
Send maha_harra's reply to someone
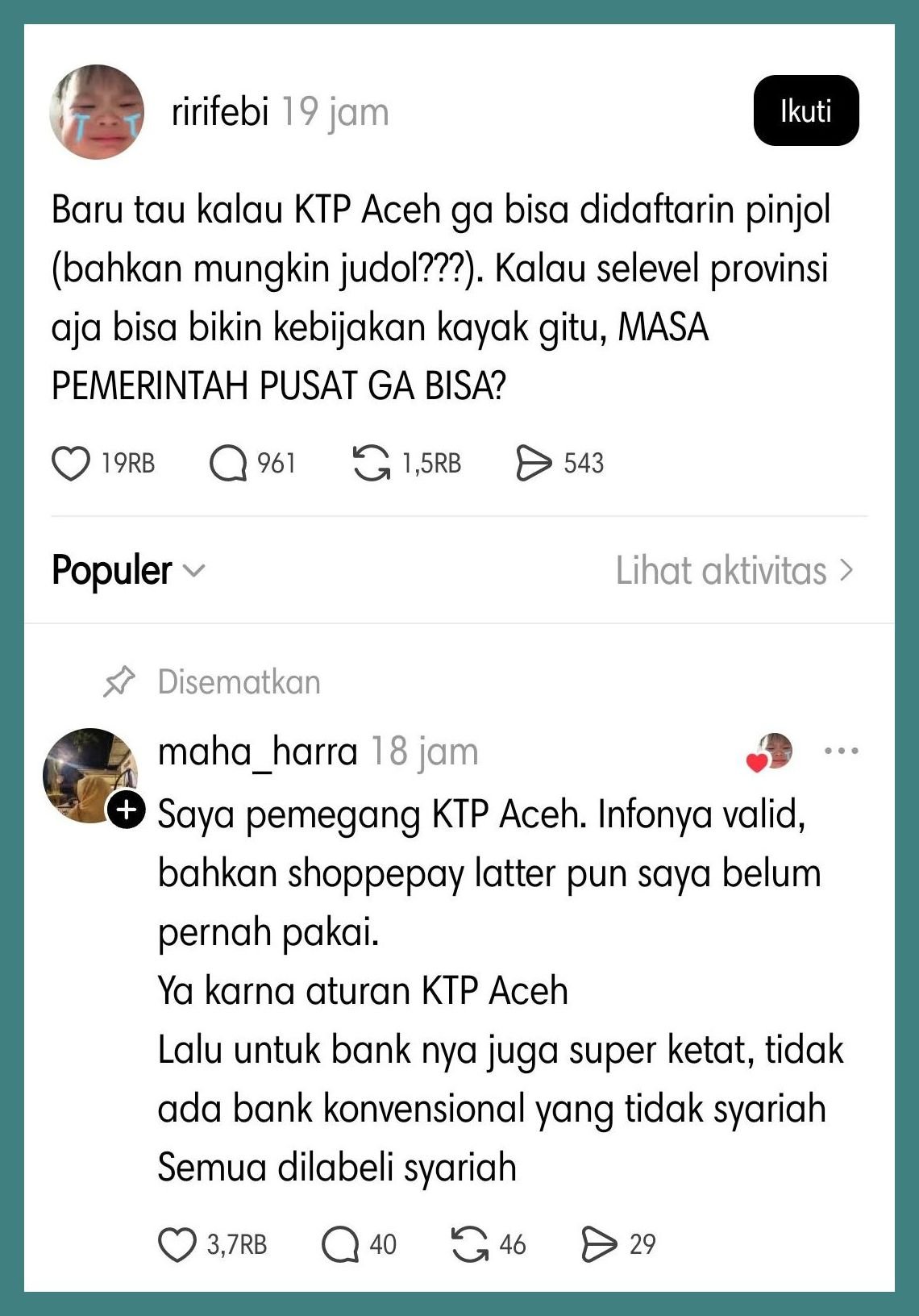click(599, 1244)
